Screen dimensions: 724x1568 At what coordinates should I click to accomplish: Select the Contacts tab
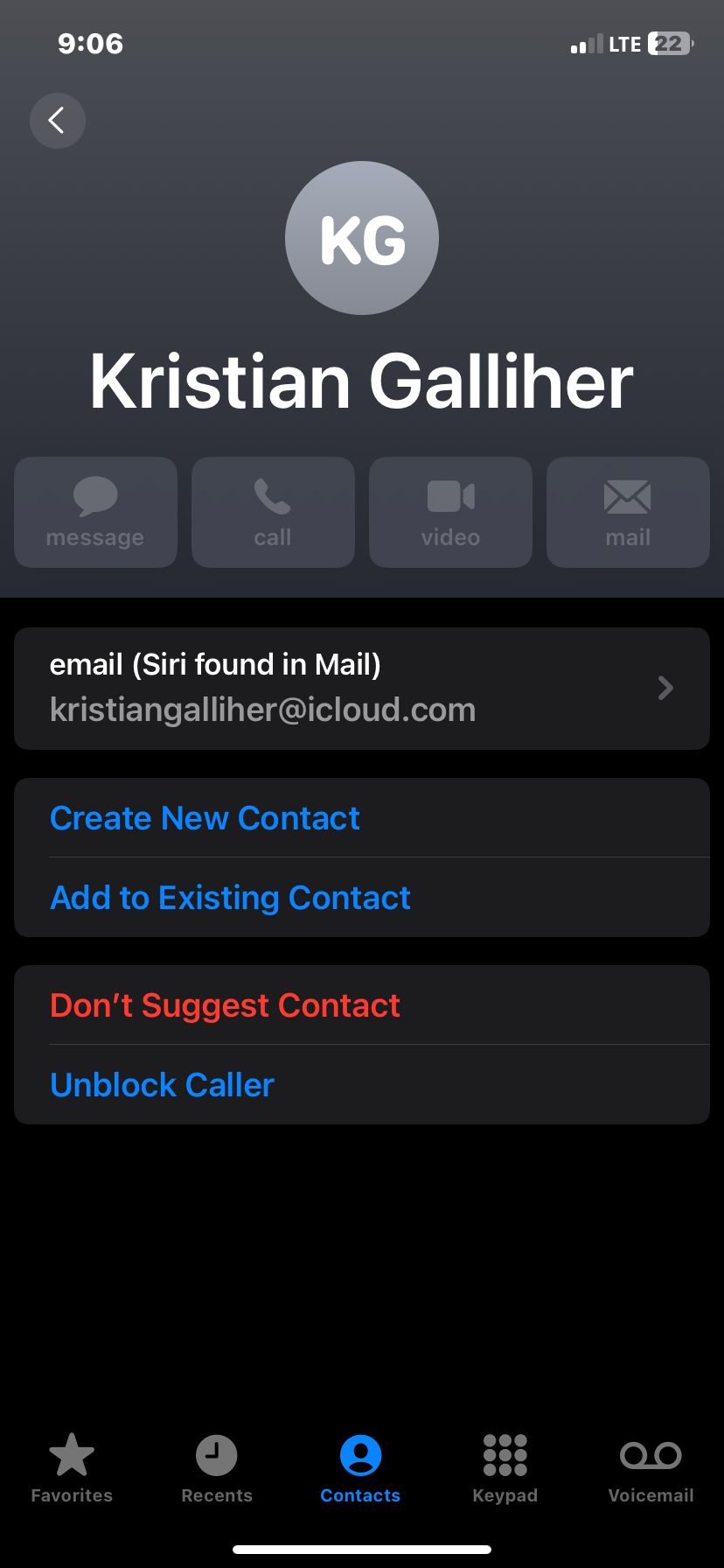pyautogui.click(x=360, y=1468)
